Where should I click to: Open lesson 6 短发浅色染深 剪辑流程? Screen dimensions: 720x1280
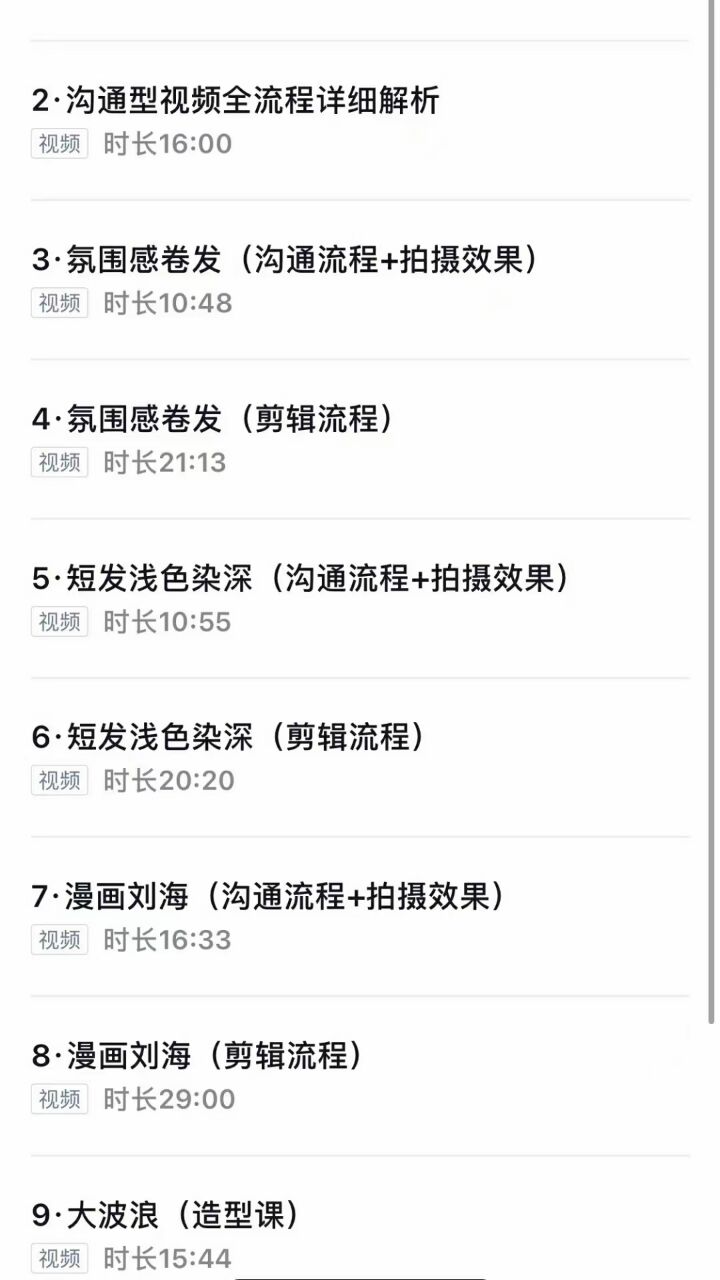pos(360,757)
